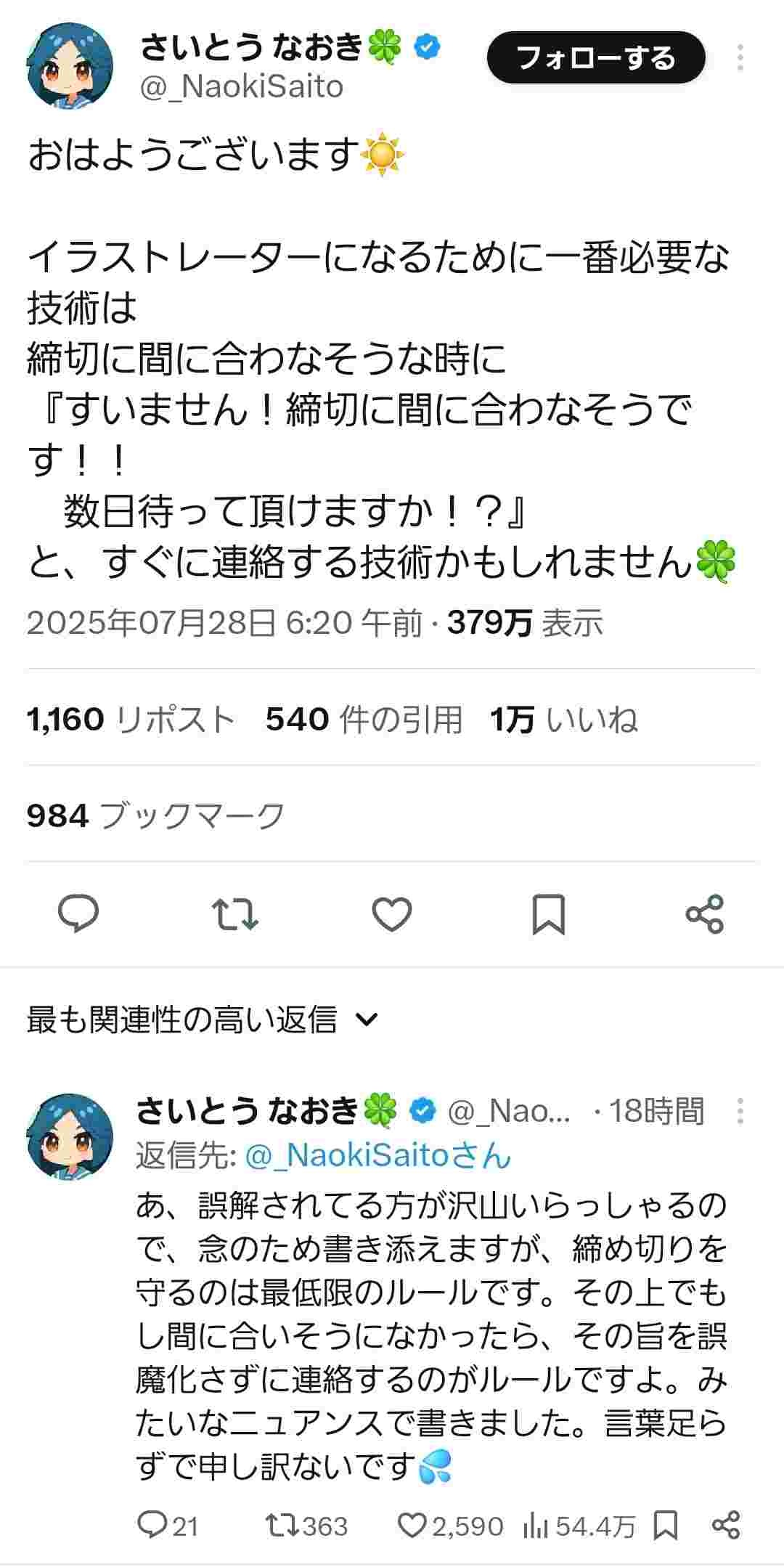Image resolution: width=784 pixels, height=1567 pixels.
Task: Repost the main post
Action: pyautogui.click(x=235, y=913)
